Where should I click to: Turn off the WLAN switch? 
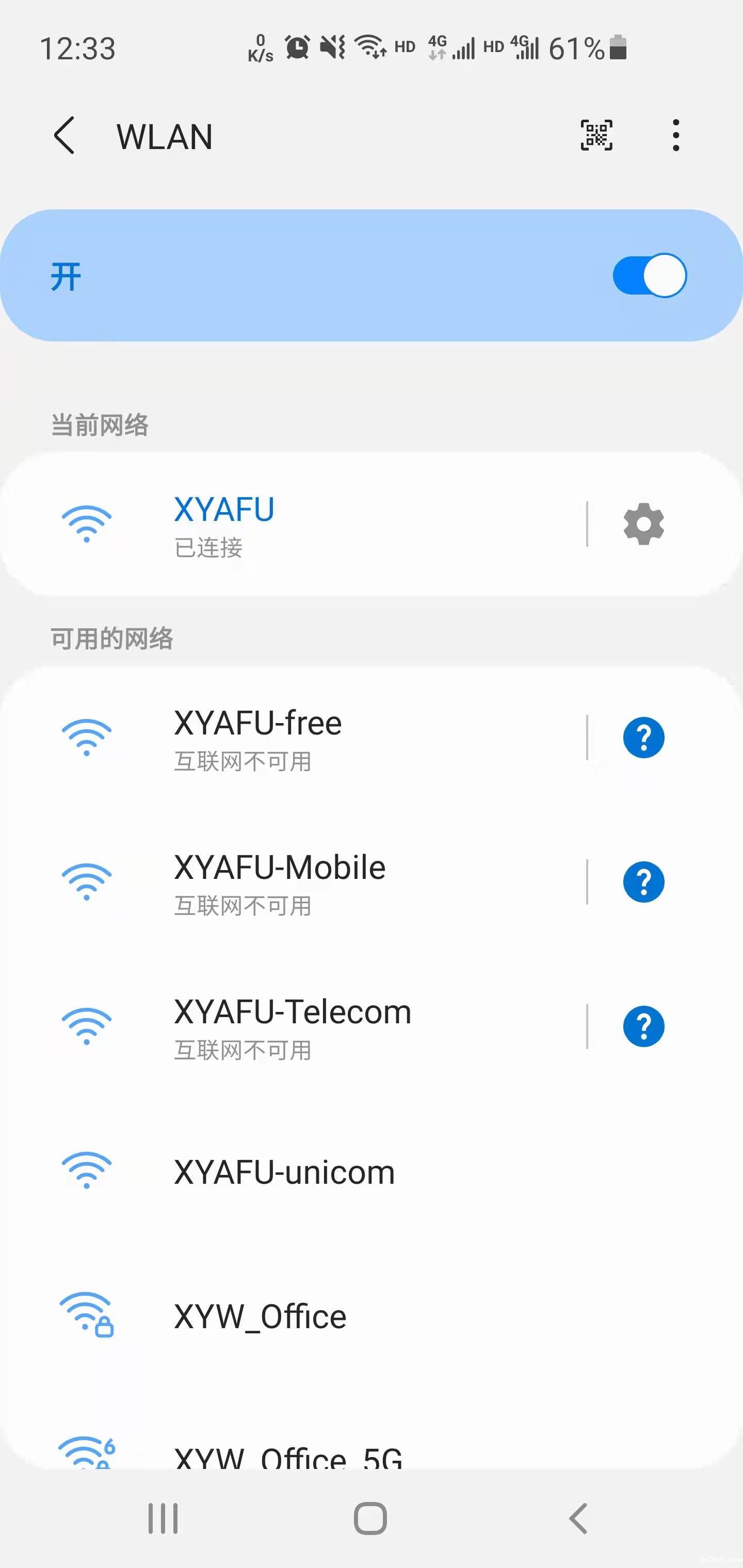649,276
